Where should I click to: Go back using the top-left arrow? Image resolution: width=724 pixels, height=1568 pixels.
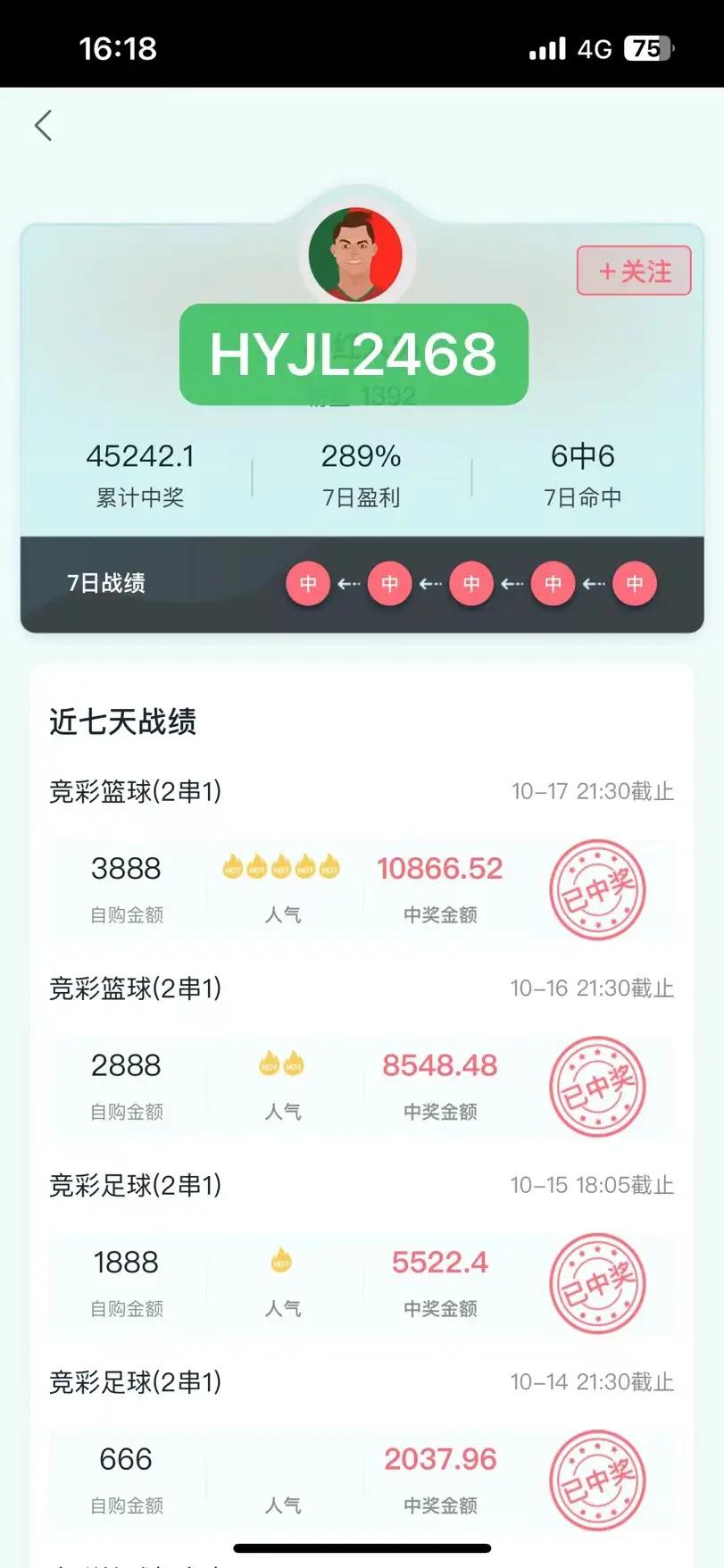click(44, 126)
